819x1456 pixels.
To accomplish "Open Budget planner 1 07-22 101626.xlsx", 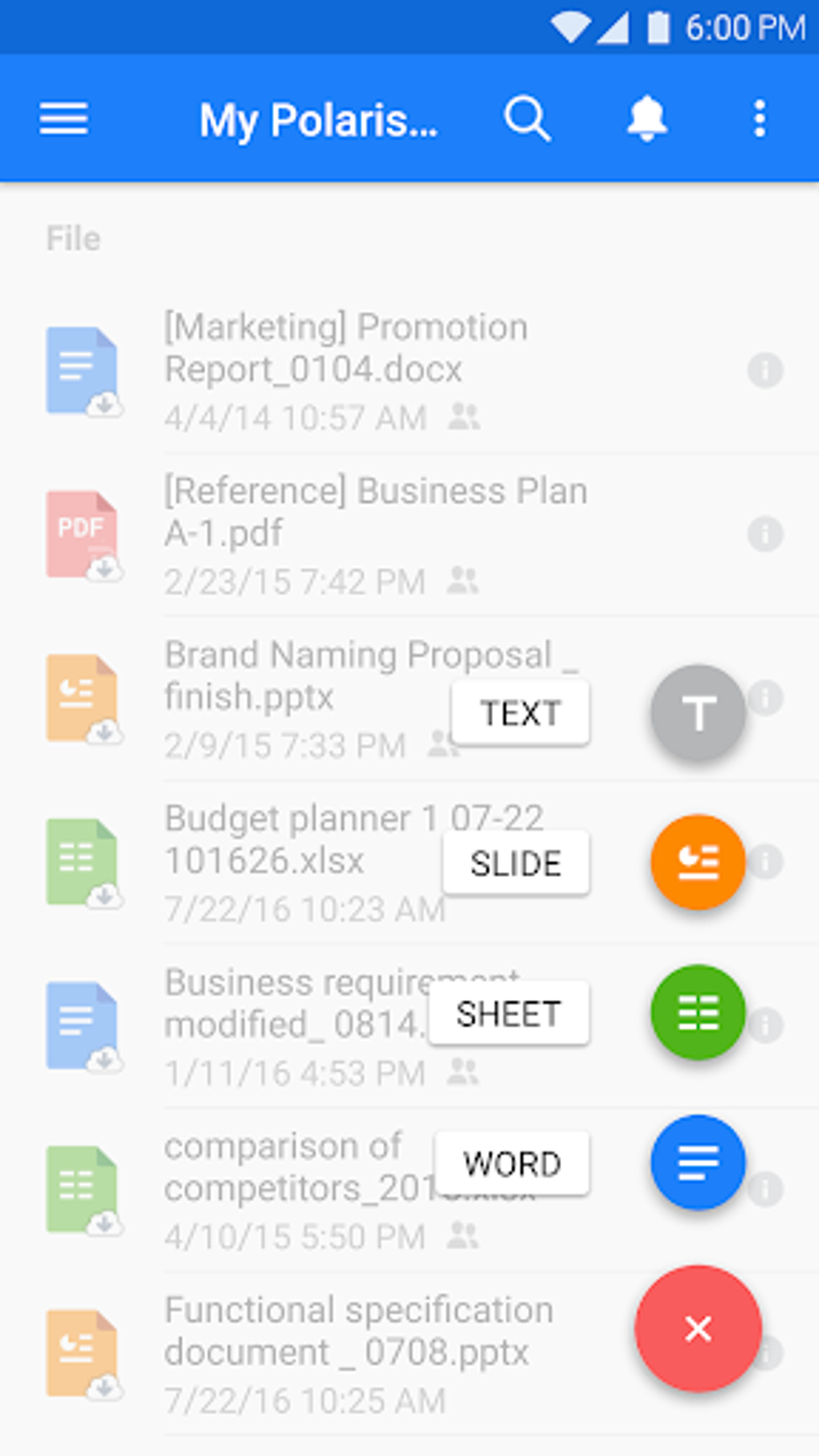I will pyautogui.click(x=241, y=863).
